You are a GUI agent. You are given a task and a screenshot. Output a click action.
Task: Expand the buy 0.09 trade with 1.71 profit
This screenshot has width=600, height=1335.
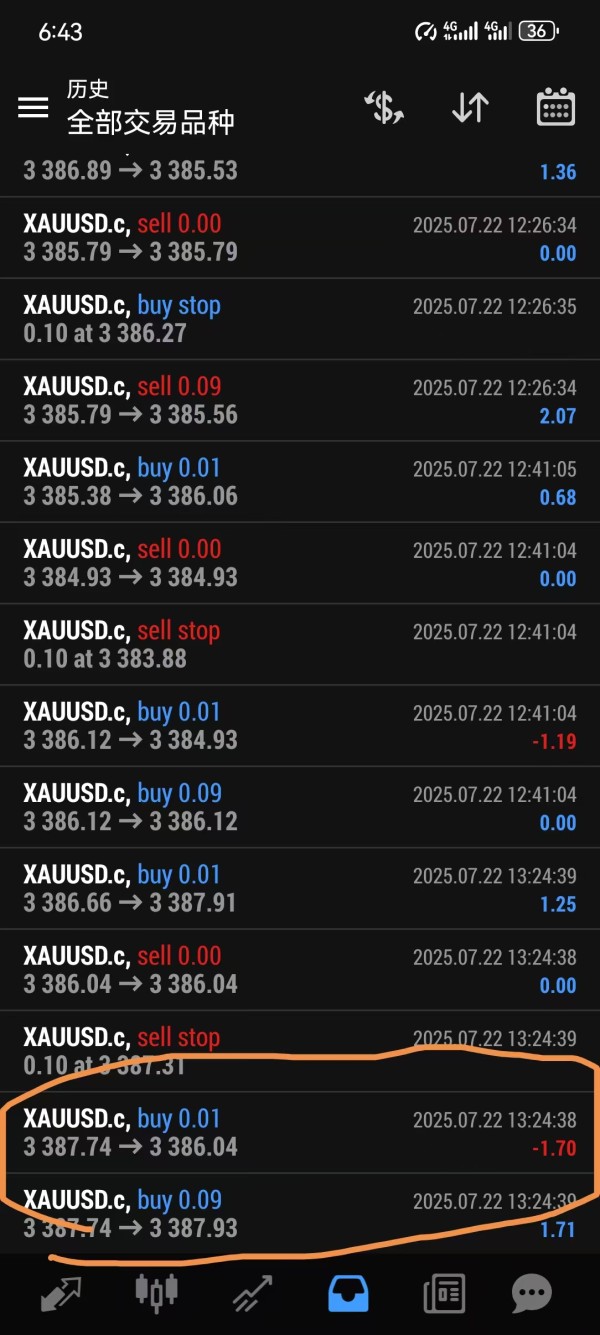pyautogui.click(x=300, y=1214)
